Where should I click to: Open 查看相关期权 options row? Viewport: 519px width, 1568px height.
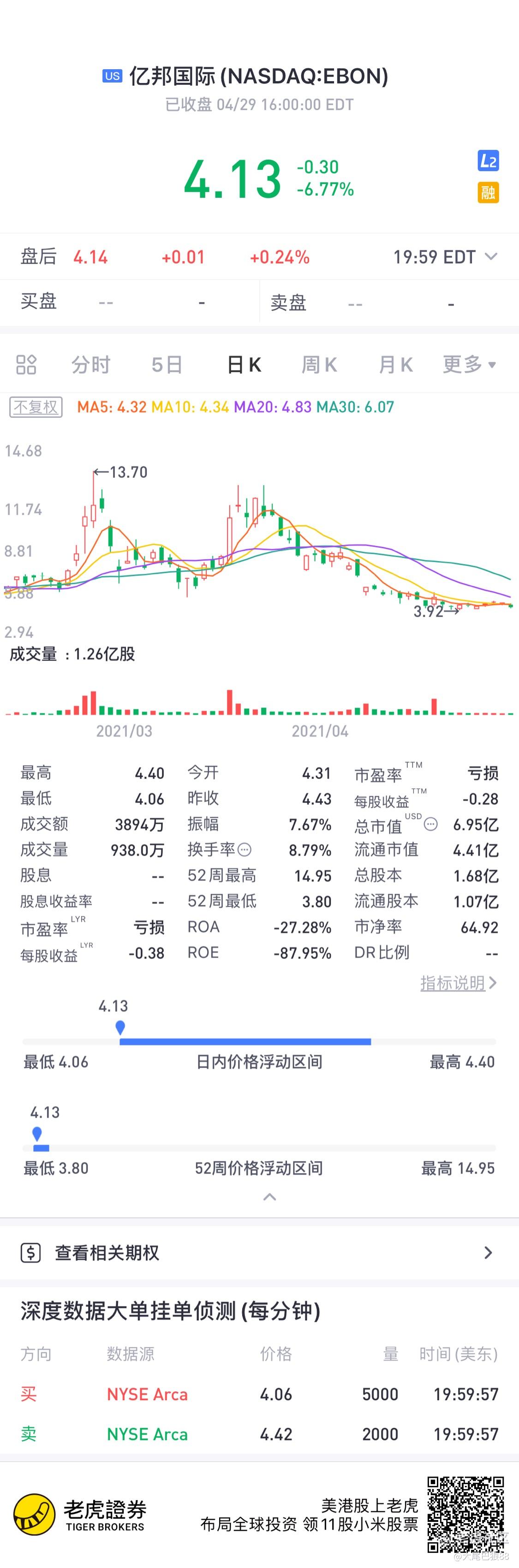click(259, 1253)
